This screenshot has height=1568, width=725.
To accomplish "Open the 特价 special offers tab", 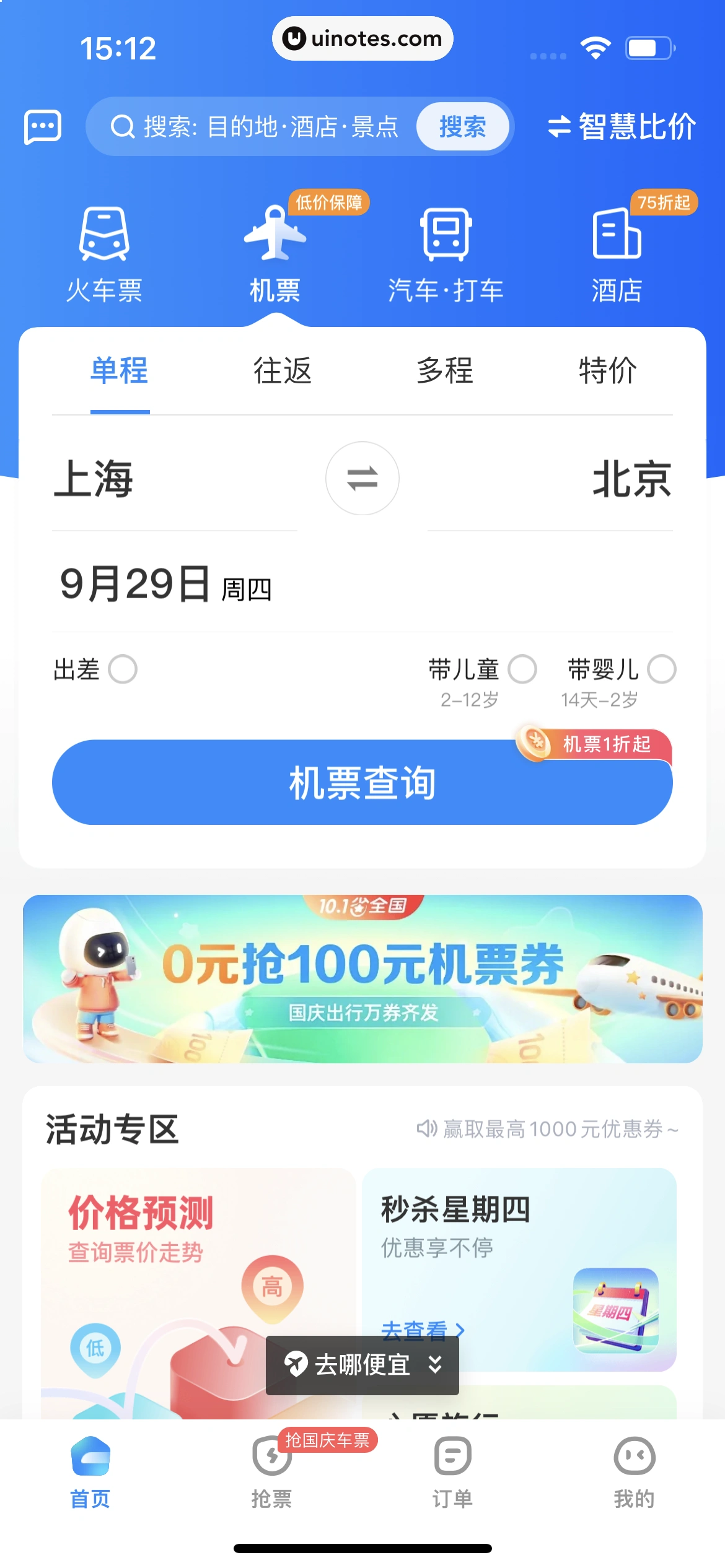I will pos(607,371).
